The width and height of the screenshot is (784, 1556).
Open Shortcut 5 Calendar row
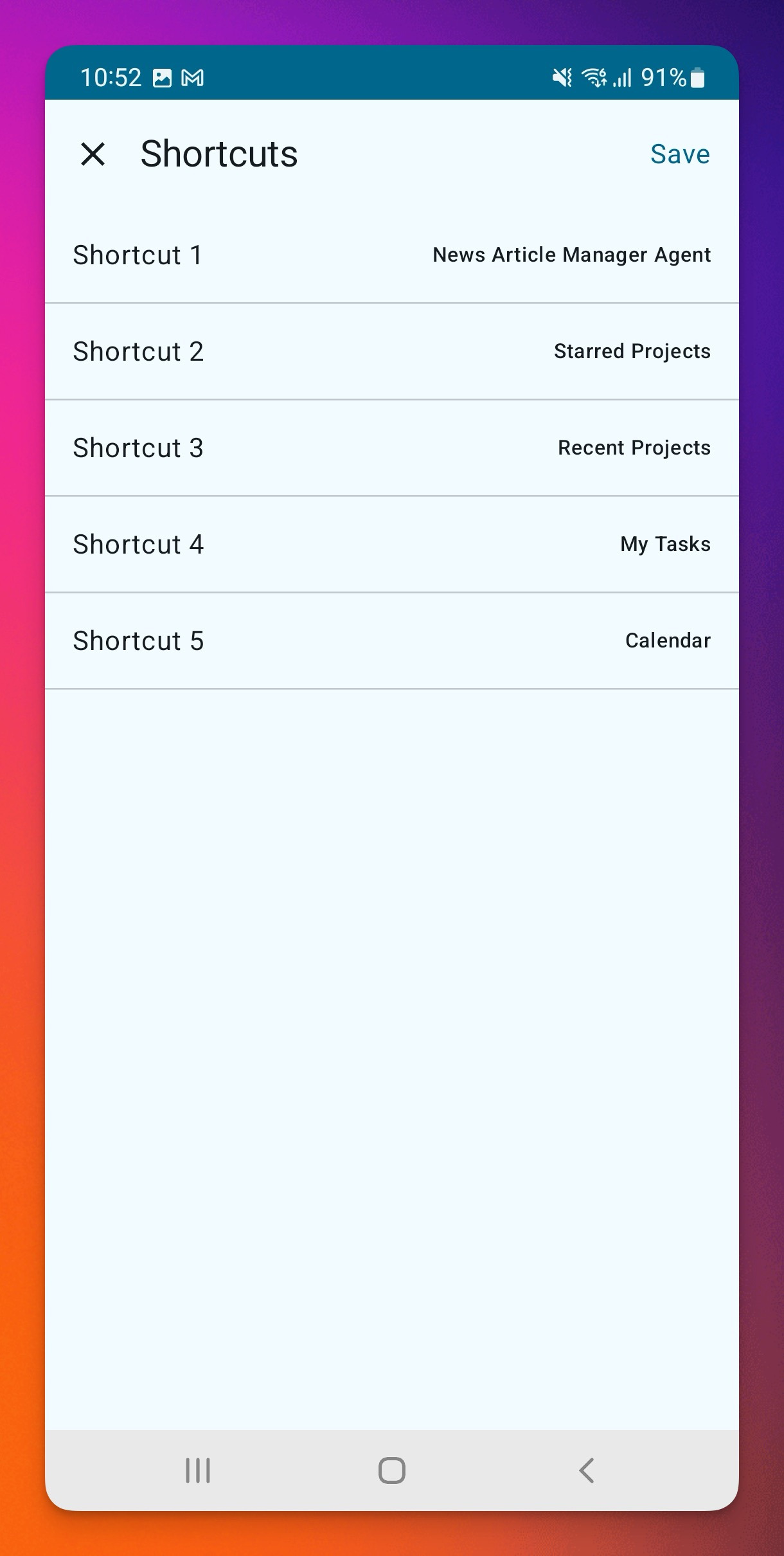[x=391, y=641]
